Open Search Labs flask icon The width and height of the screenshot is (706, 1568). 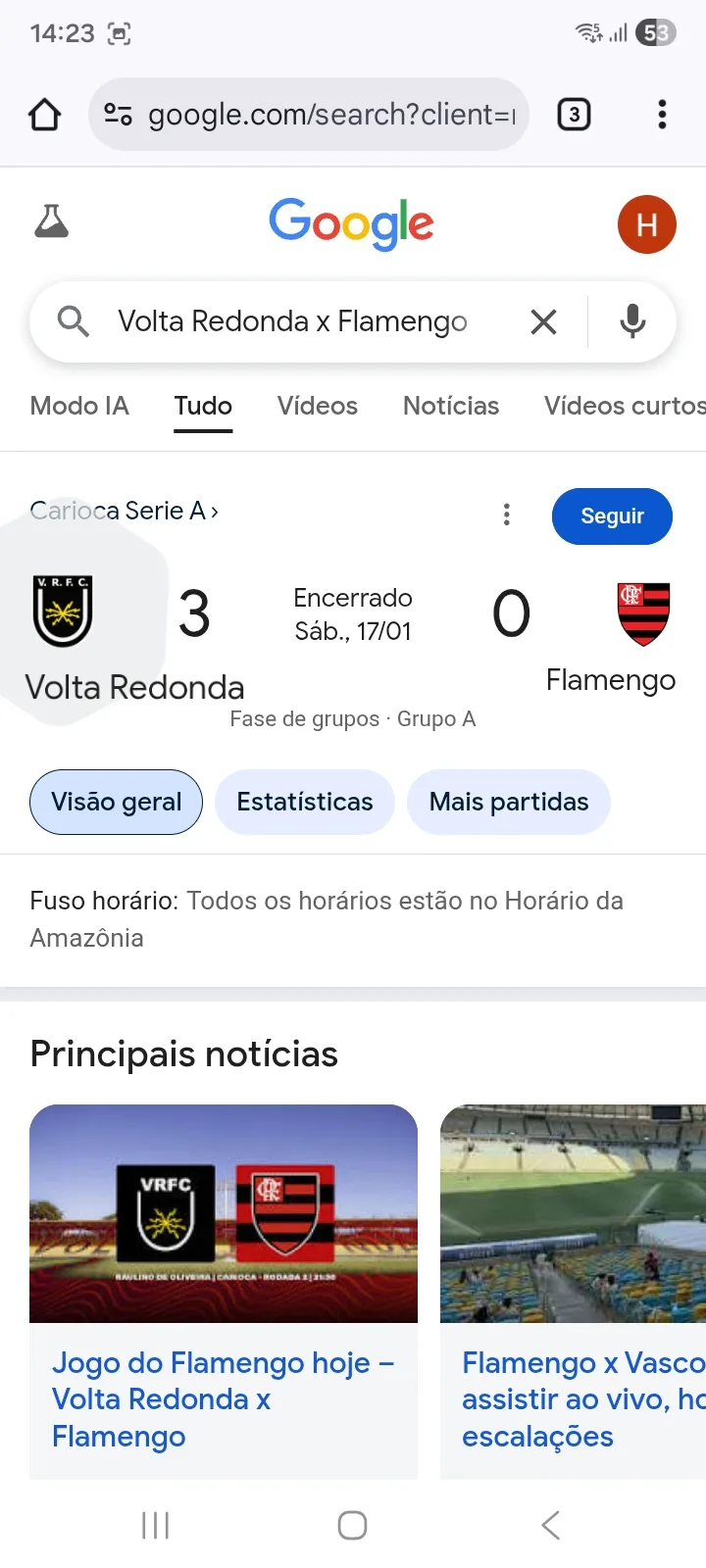(x=51, y=221)
